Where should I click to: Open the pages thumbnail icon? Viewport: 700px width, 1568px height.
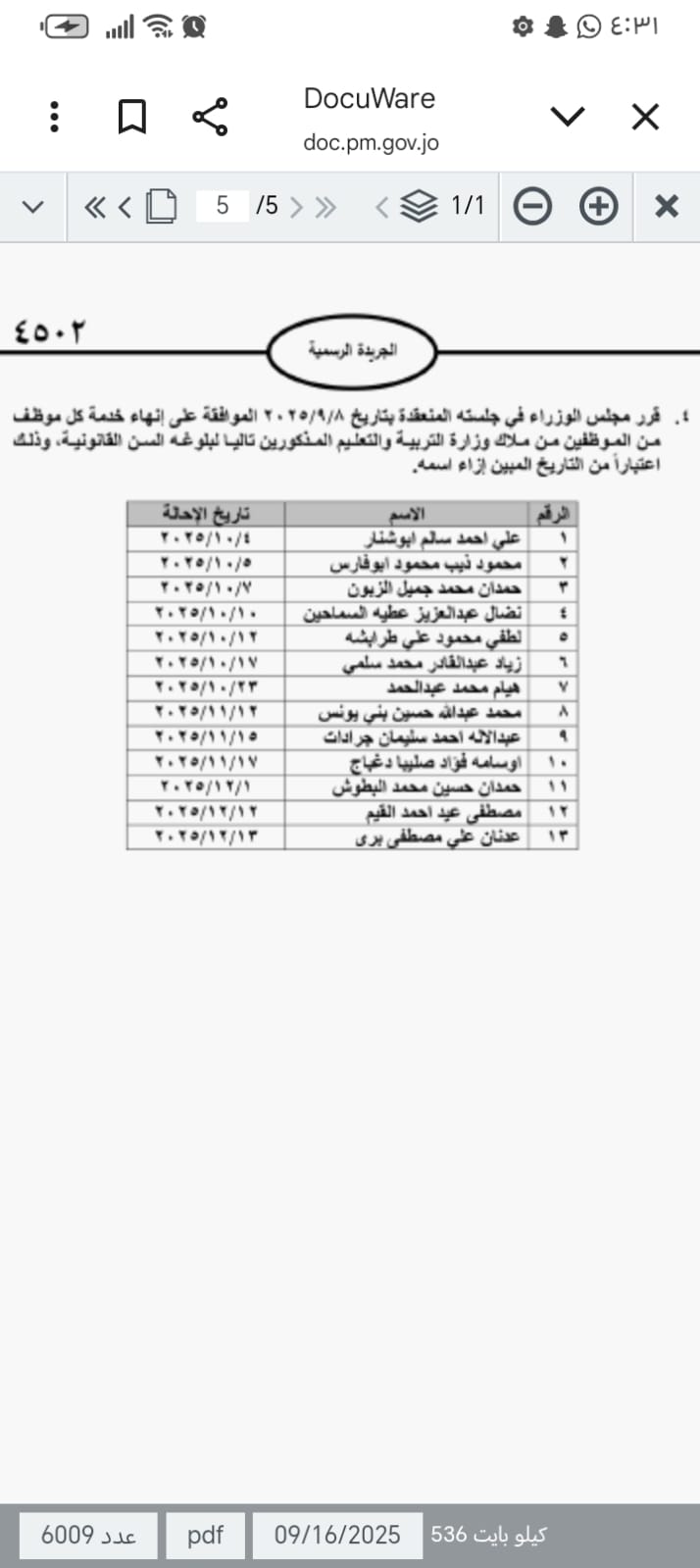[161, 207]
